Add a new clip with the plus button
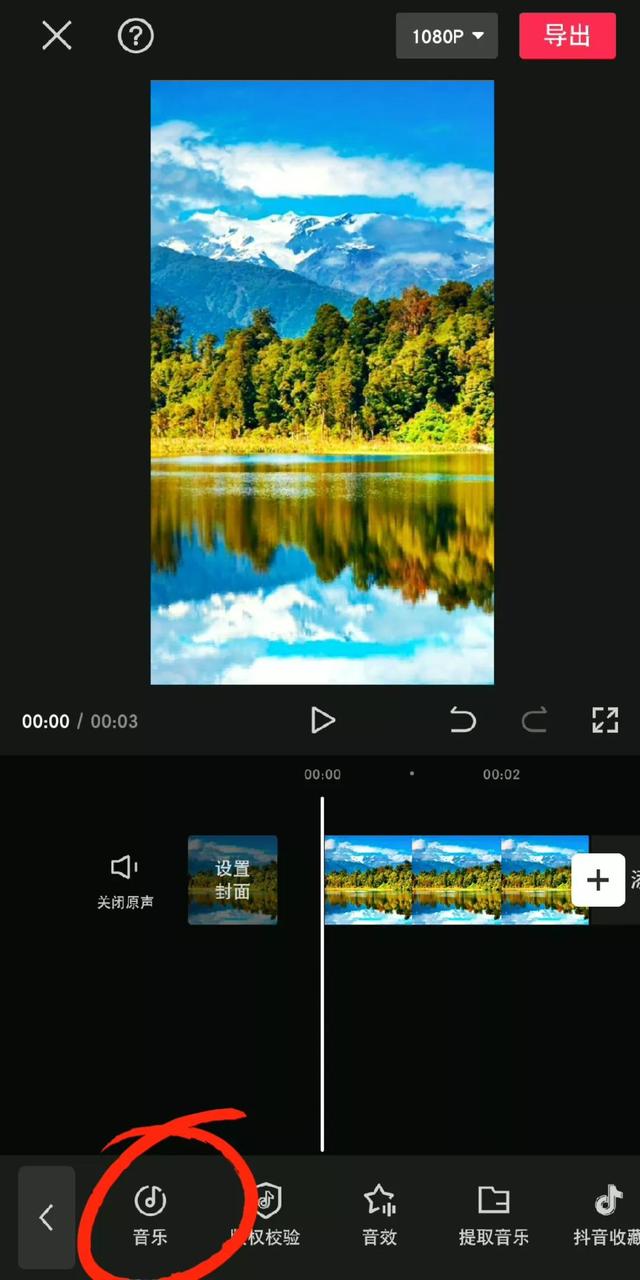This screenshot has height=1280, width=640. [x=598, y=880]
